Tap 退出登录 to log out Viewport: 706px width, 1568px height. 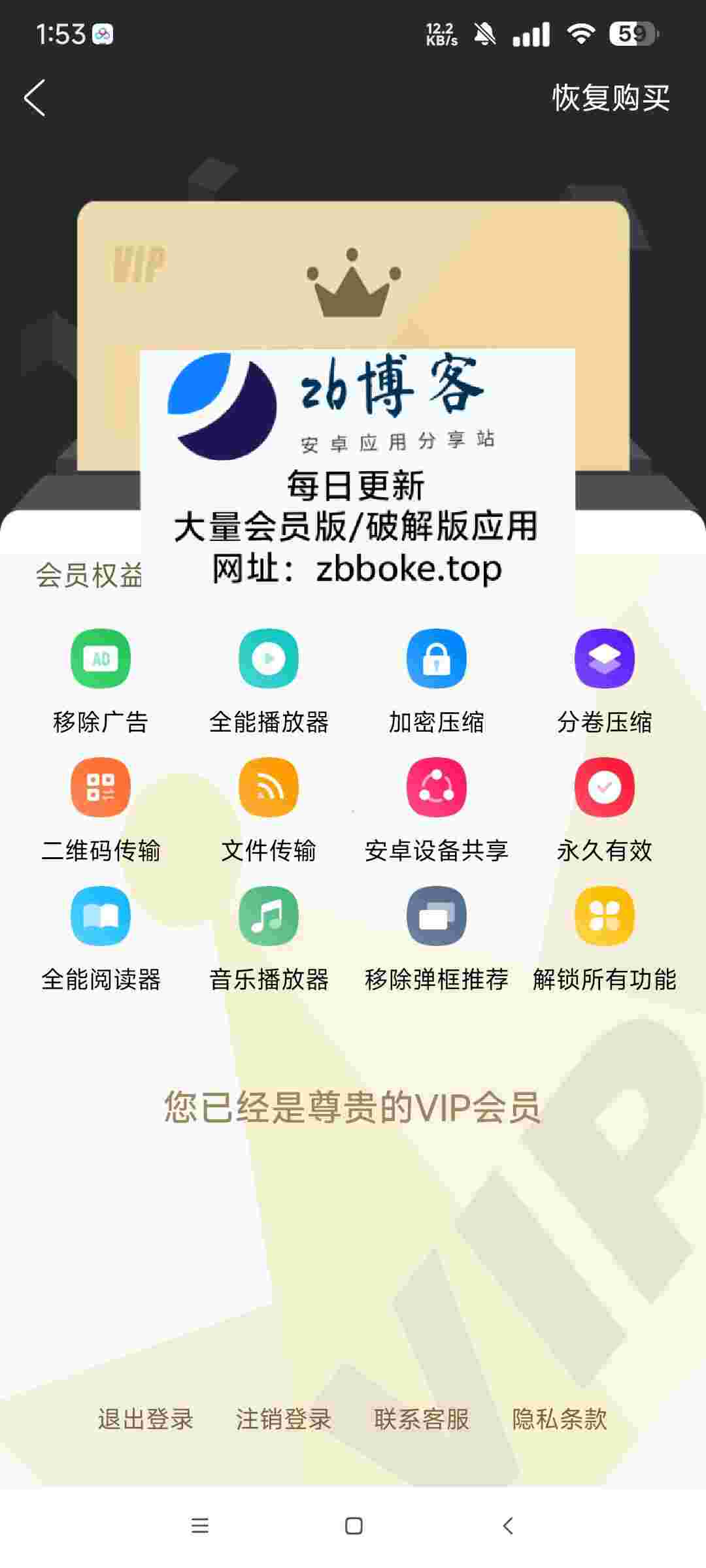(146, 1419)
